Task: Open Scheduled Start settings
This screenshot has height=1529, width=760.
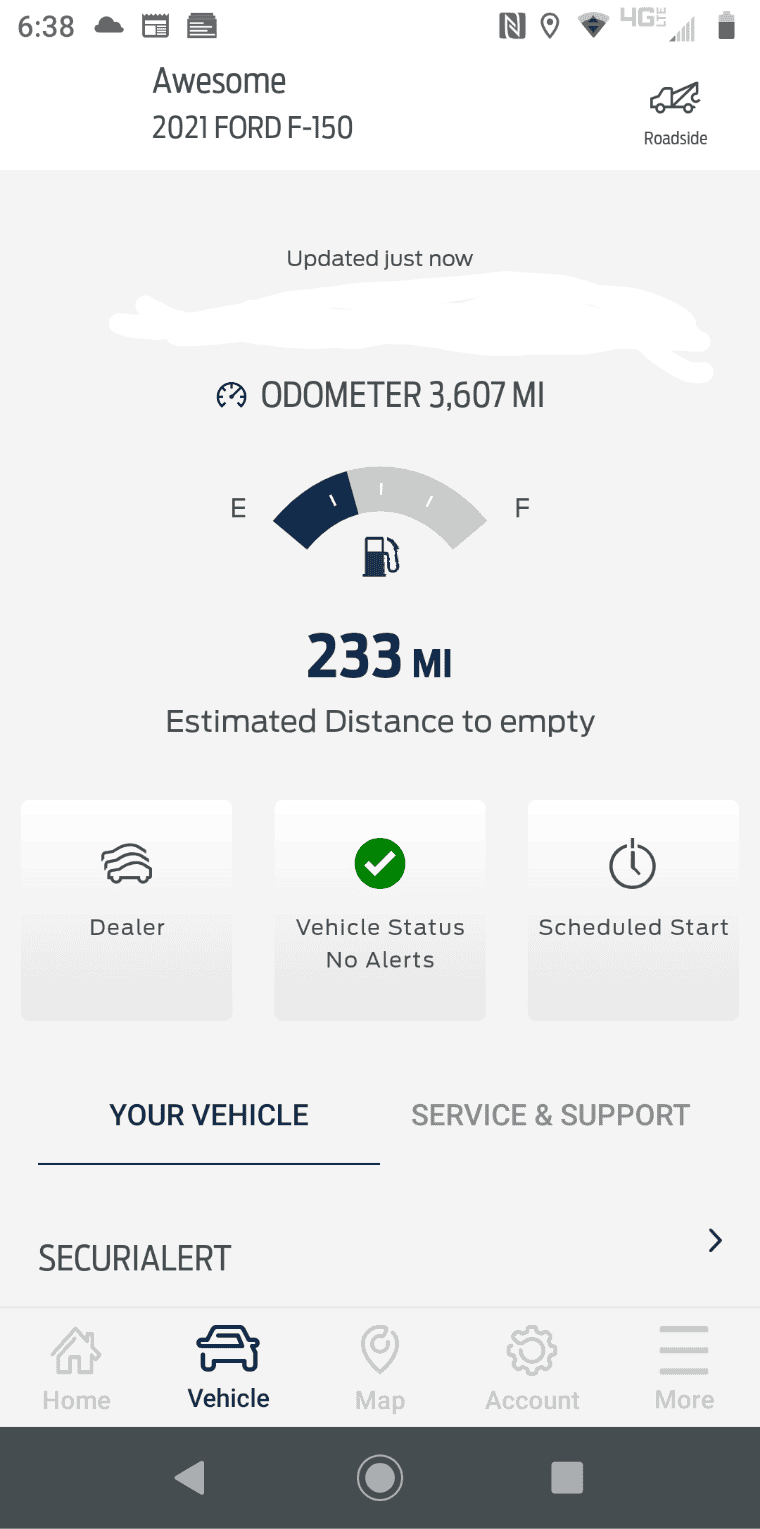Action: coord(633,909)
